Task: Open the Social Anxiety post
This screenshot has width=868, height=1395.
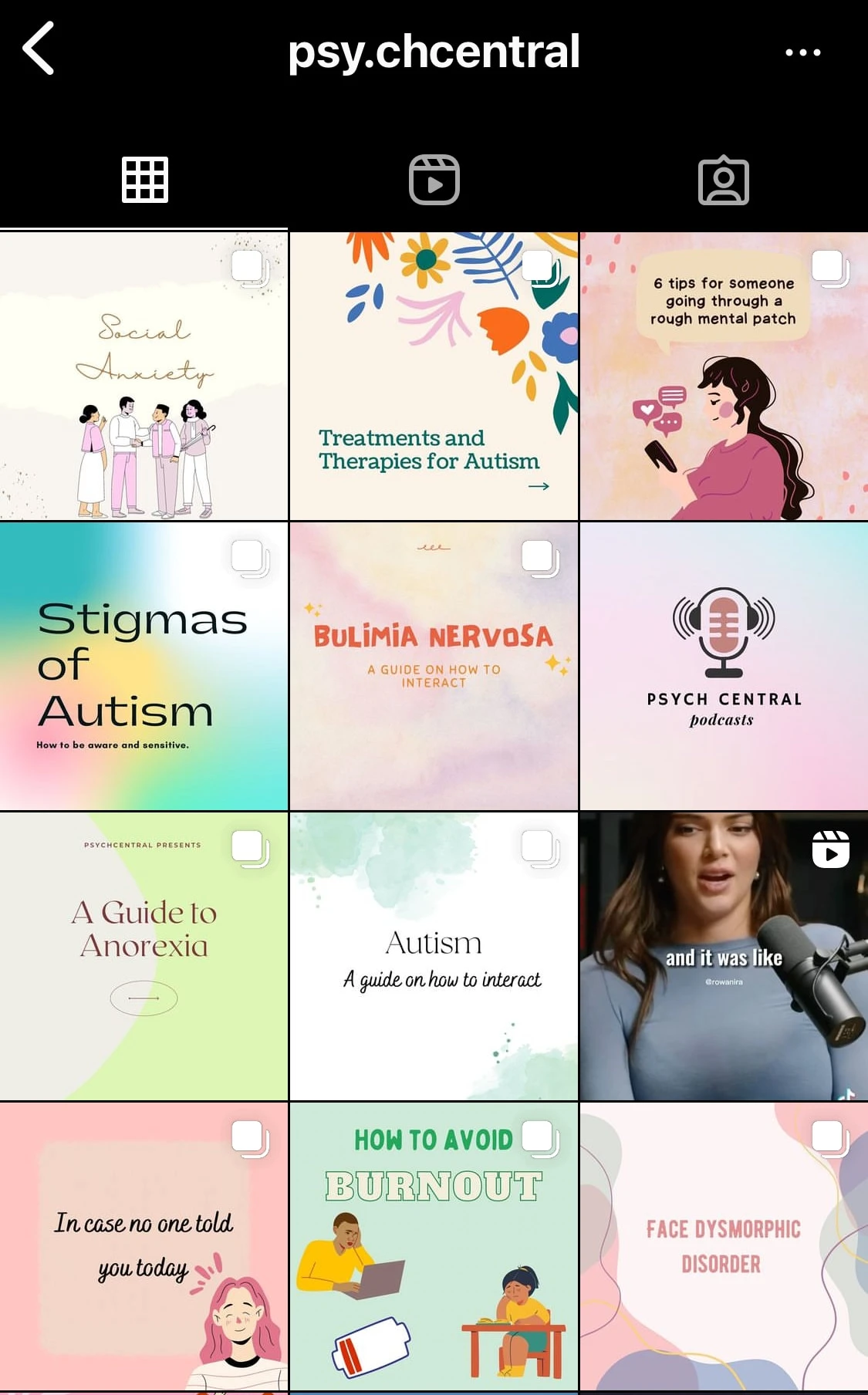Action: [144, 377]
